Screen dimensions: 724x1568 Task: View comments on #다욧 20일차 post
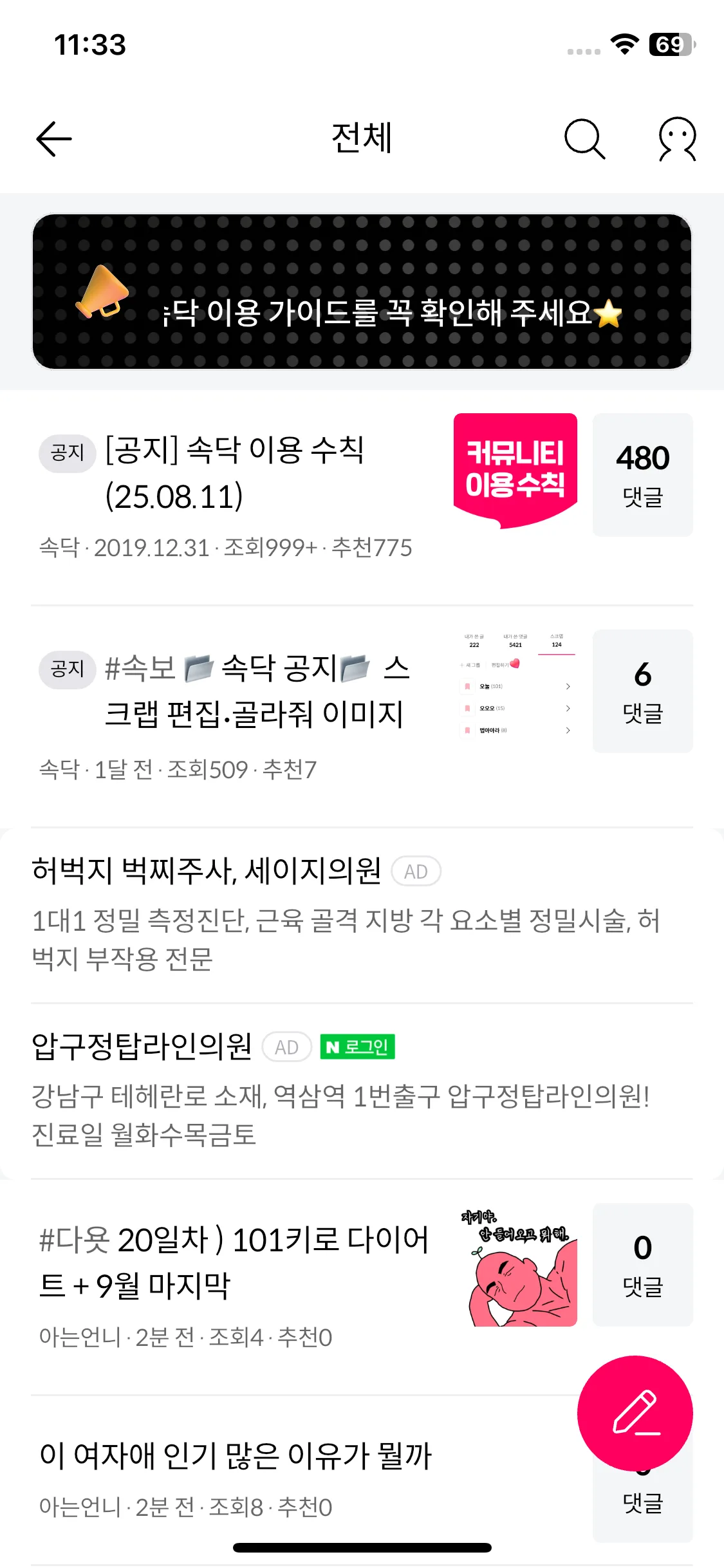[642, 1264]
